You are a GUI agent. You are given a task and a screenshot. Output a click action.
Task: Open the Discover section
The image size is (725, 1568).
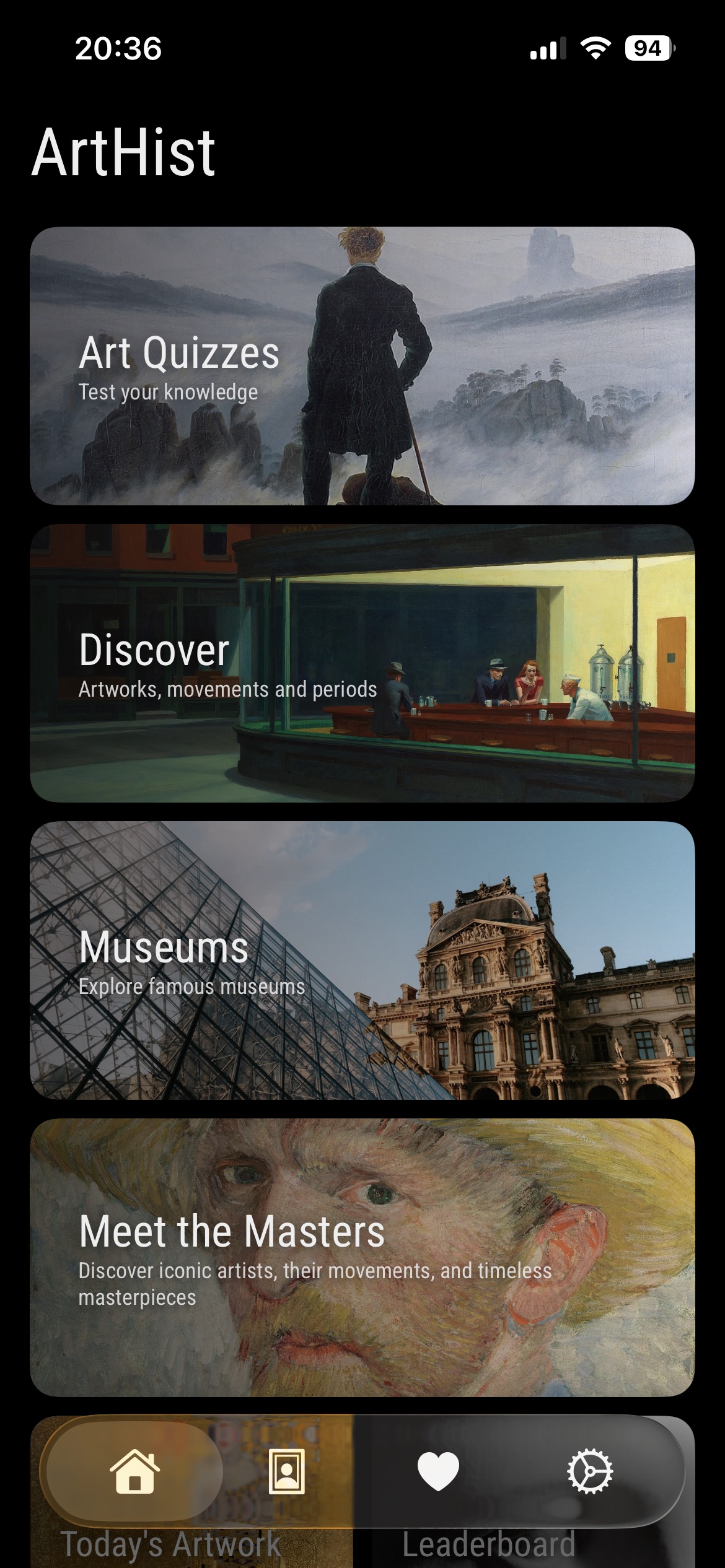(362, 663)
